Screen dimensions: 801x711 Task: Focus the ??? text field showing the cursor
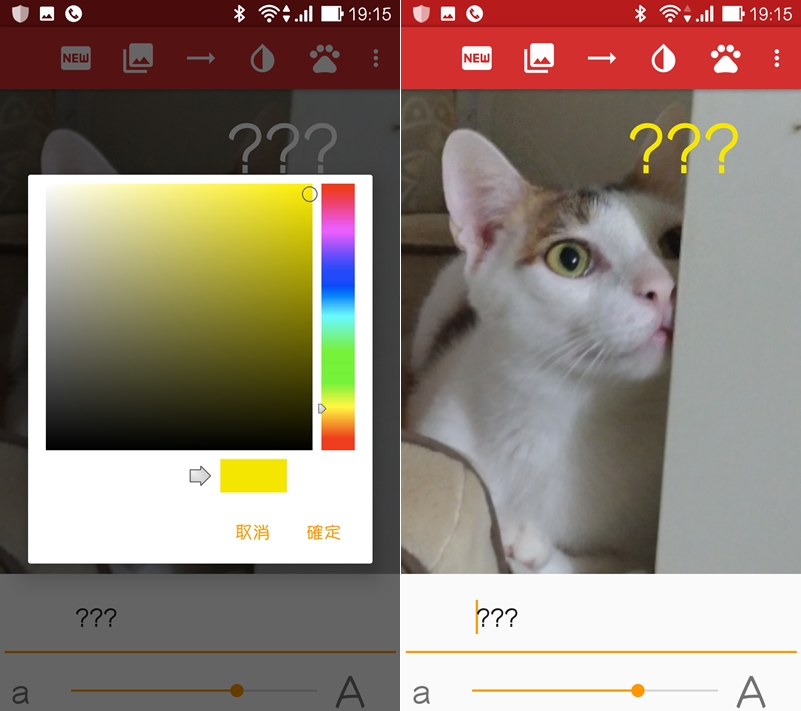pyautogui.click(x=600, y=618)
